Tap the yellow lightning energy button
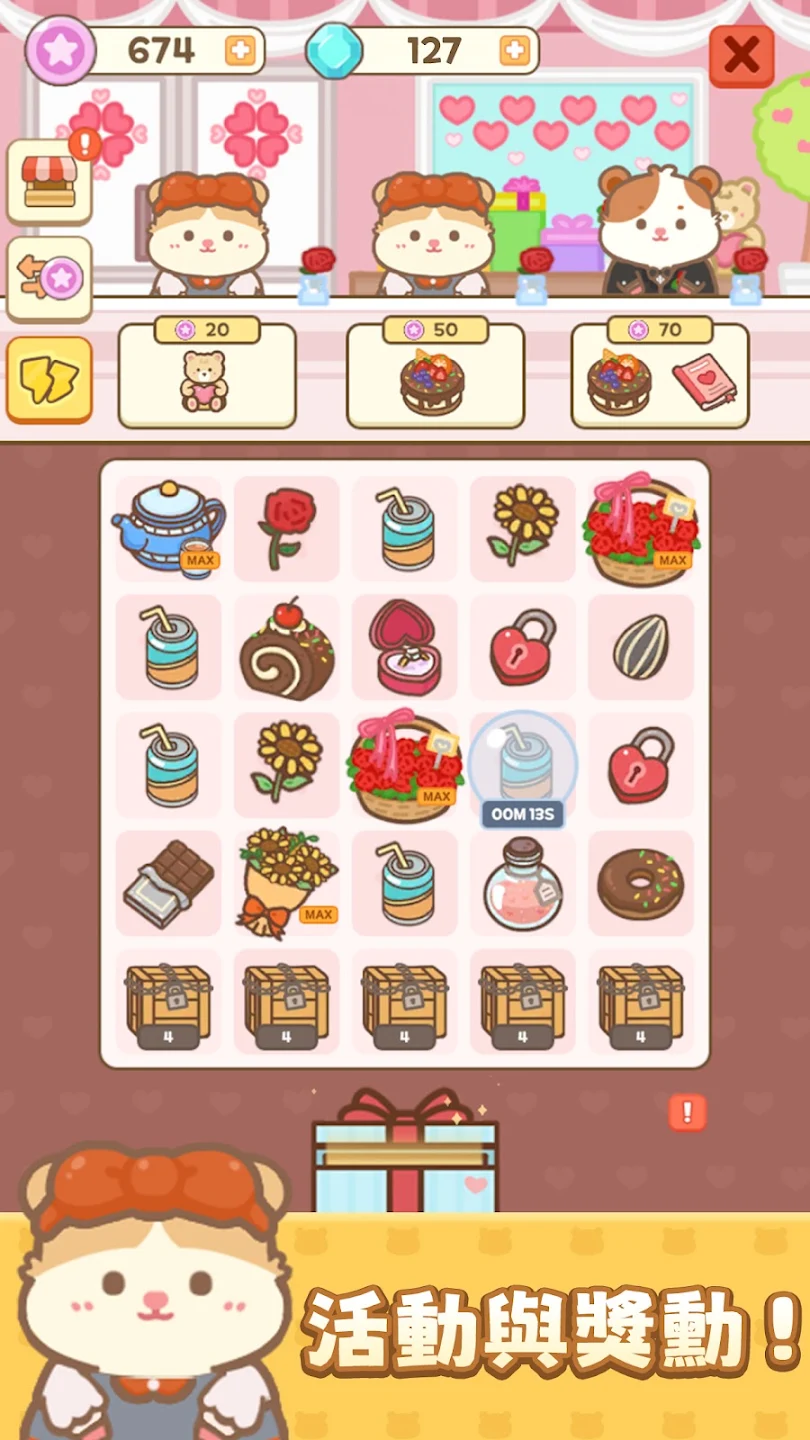This screenshot has height=1440, width=810. pyautogui.click(x=50, y=380)
